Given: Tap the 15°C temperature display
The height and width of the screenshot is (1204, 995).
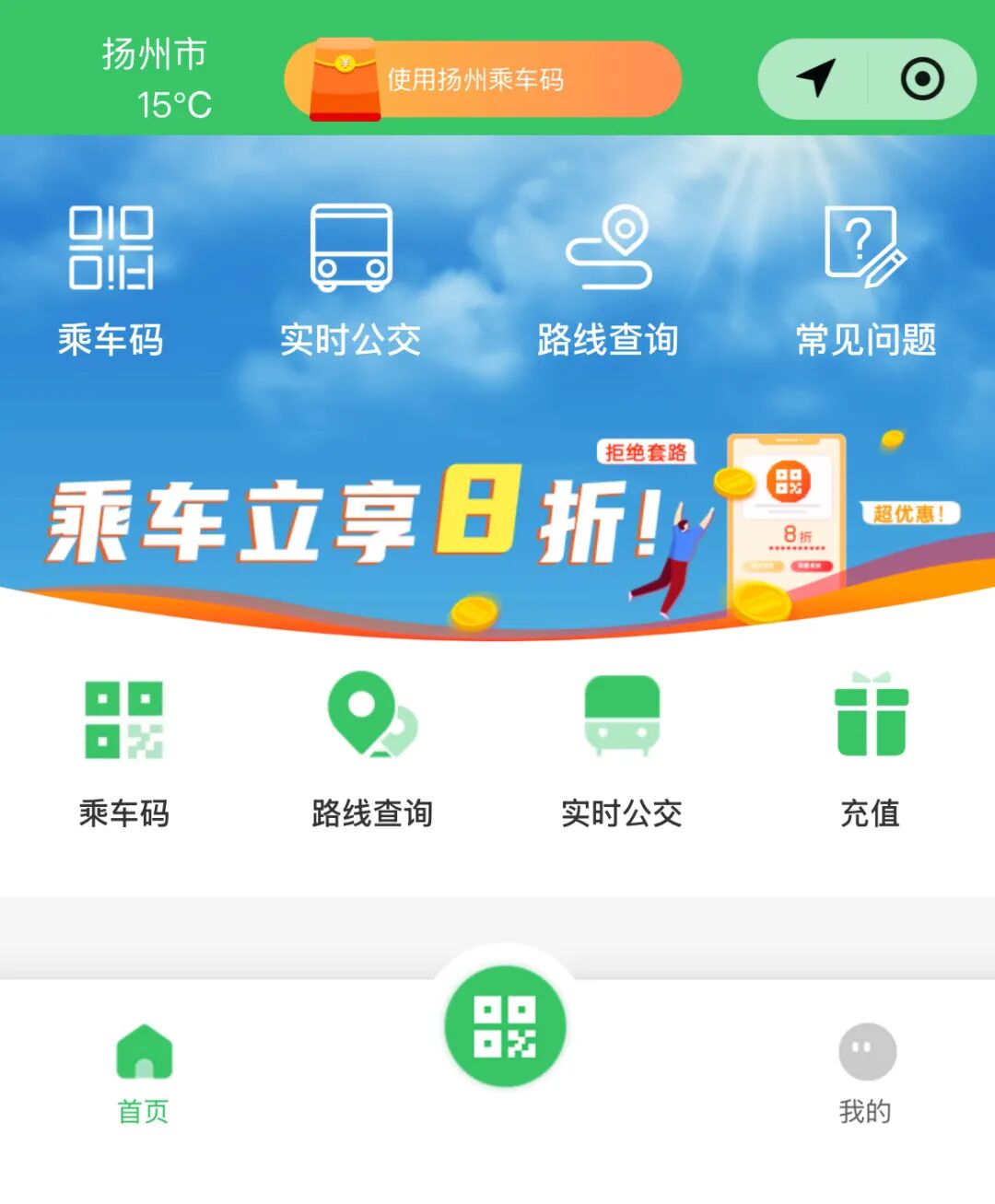Looking at the screenshot, I should 175,106.
